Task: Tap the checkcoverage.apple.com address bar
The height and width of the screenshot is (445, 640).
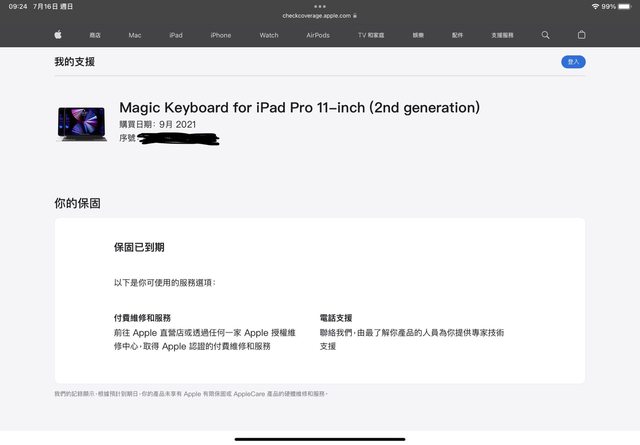Action: point(320,15)
